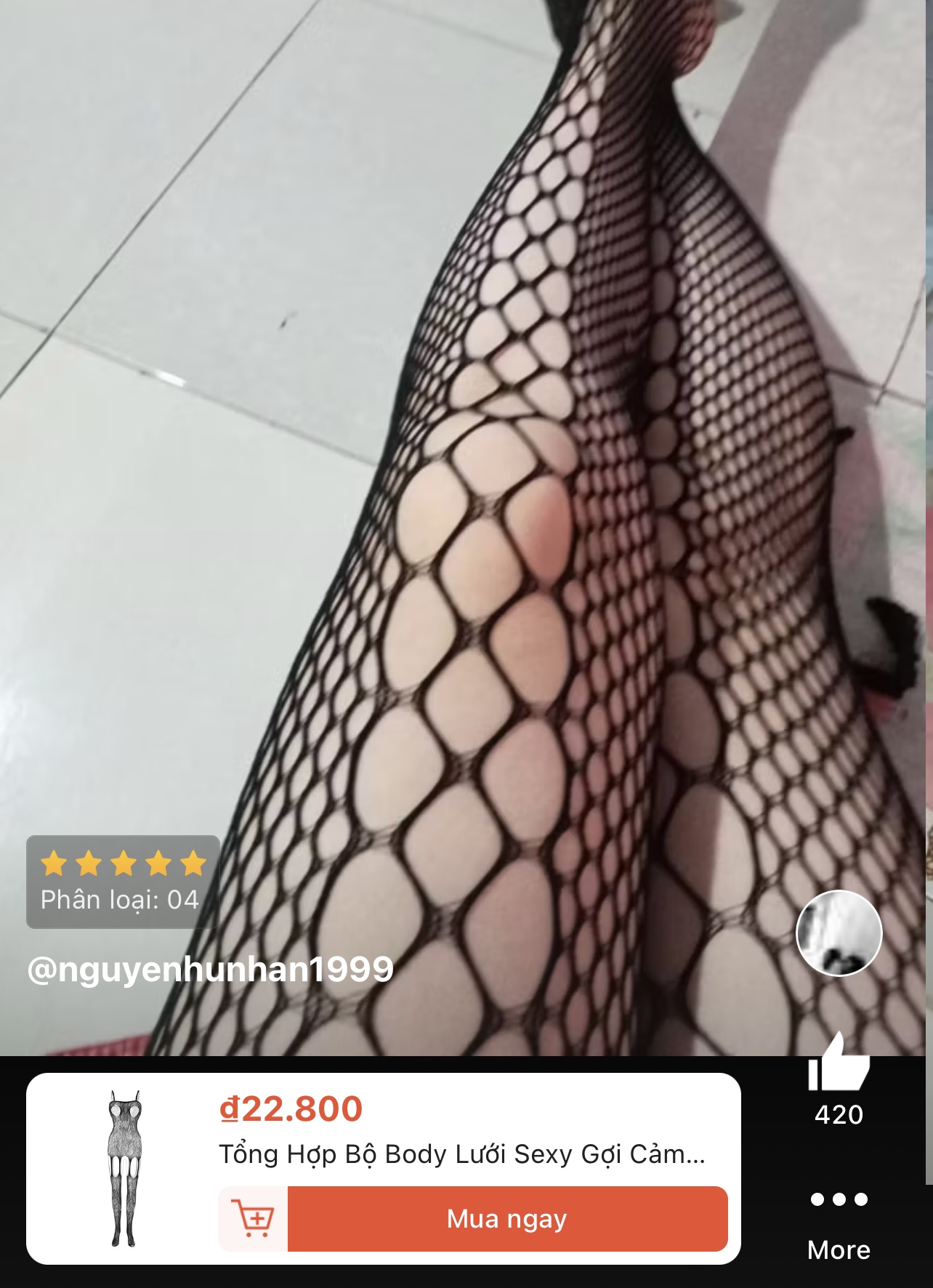This screenshot has width=933, height=1288.
Task: Open the reviewer's profile avatar
Action: coord(839,933)
